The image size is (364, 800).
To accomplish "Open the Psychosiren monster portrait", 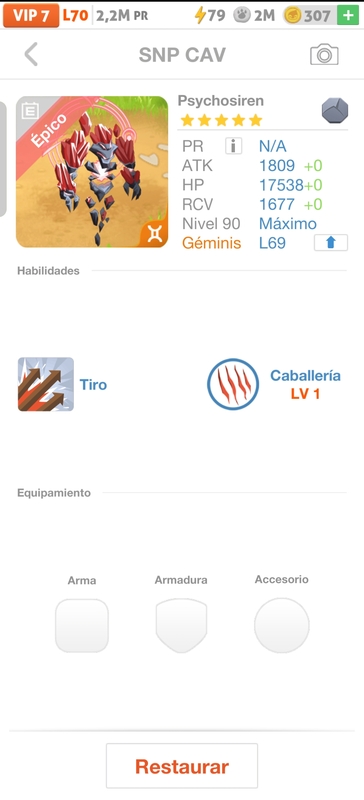I will pos(92,172).
